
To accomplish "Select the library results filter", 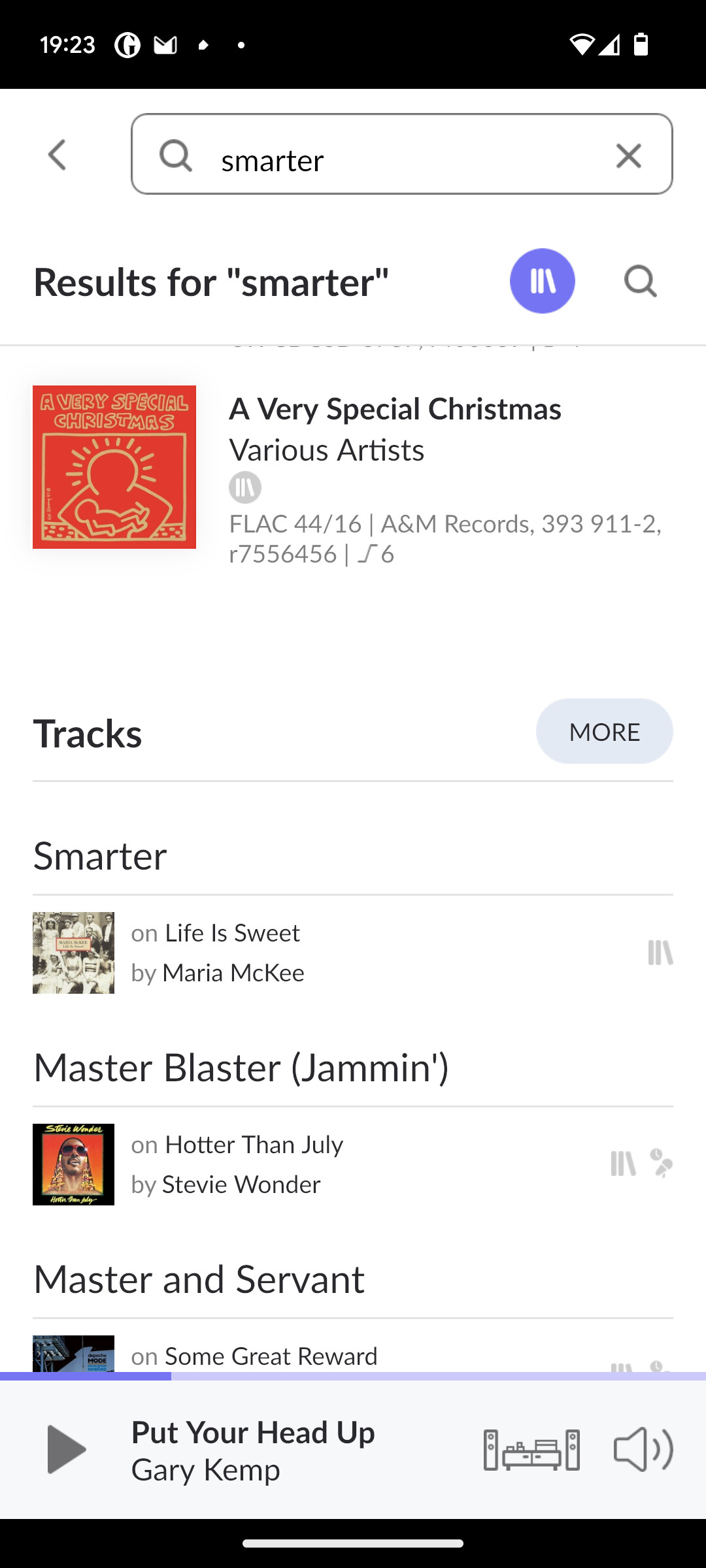I will click(x=542, y=281).
